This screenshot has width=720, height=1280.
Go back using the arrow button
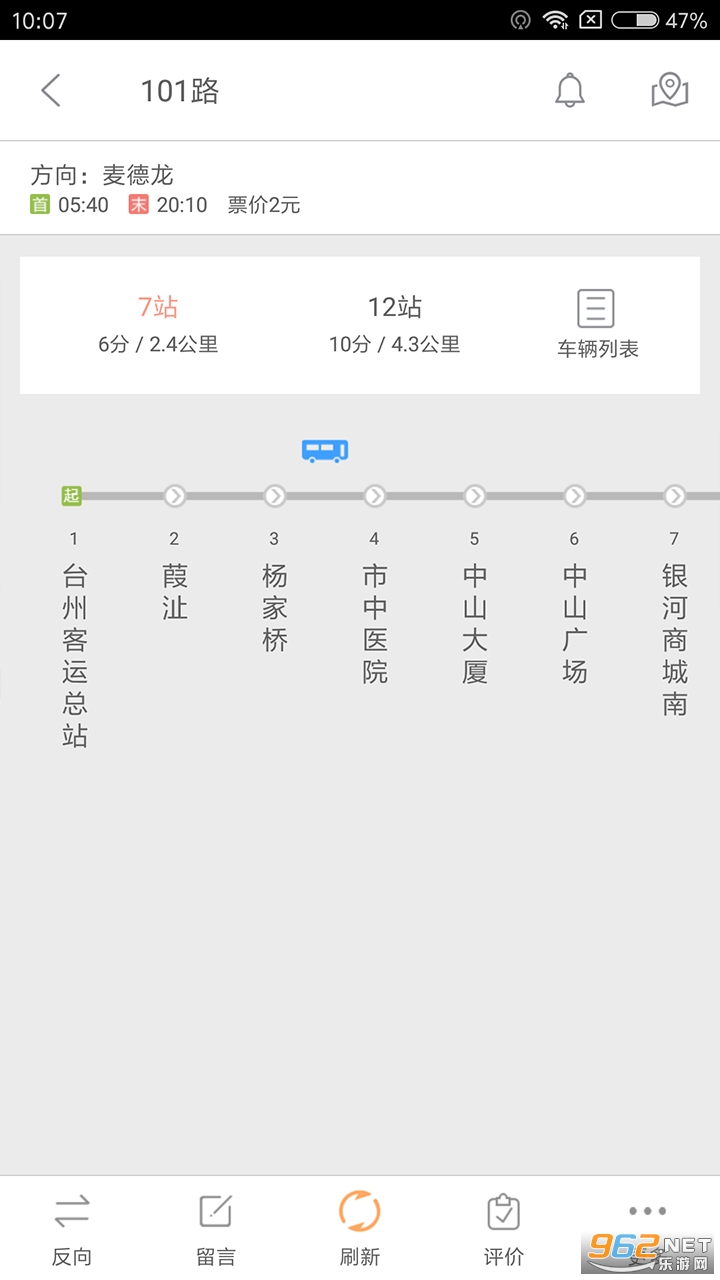coord(50,90)
